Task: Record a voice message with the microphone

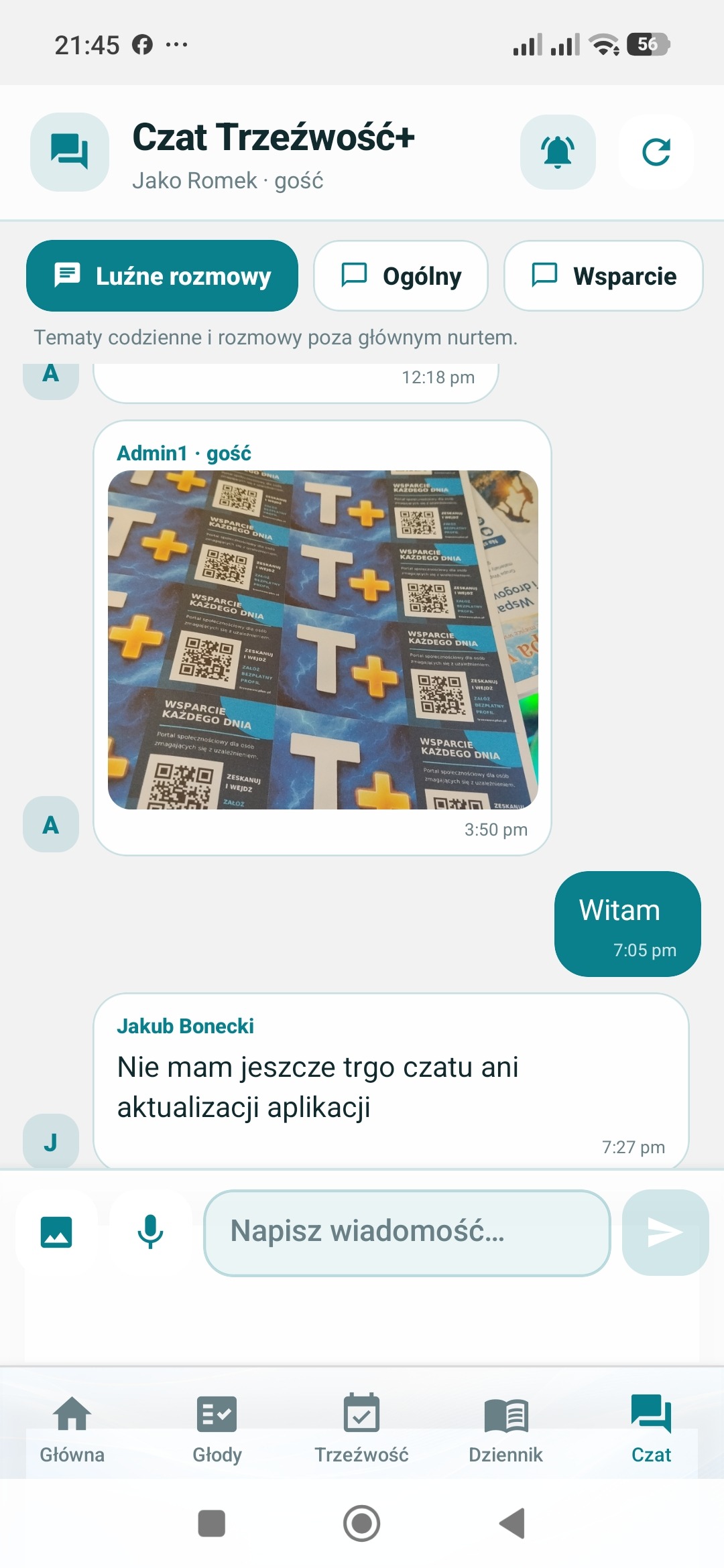Action: [150, 1232]
